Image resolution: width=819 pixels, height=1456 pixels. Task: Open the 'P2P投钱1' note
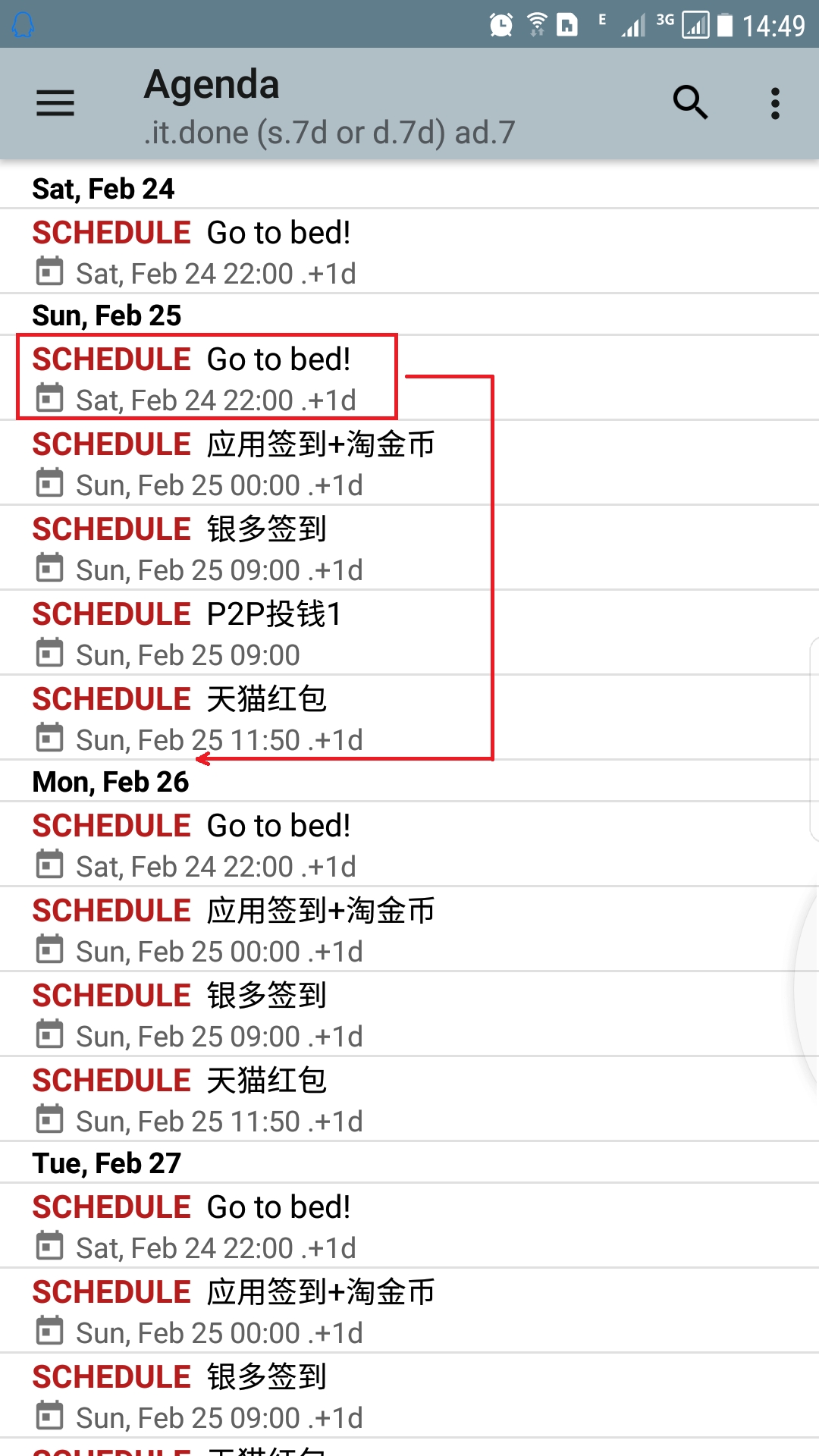tap(409, 633)
